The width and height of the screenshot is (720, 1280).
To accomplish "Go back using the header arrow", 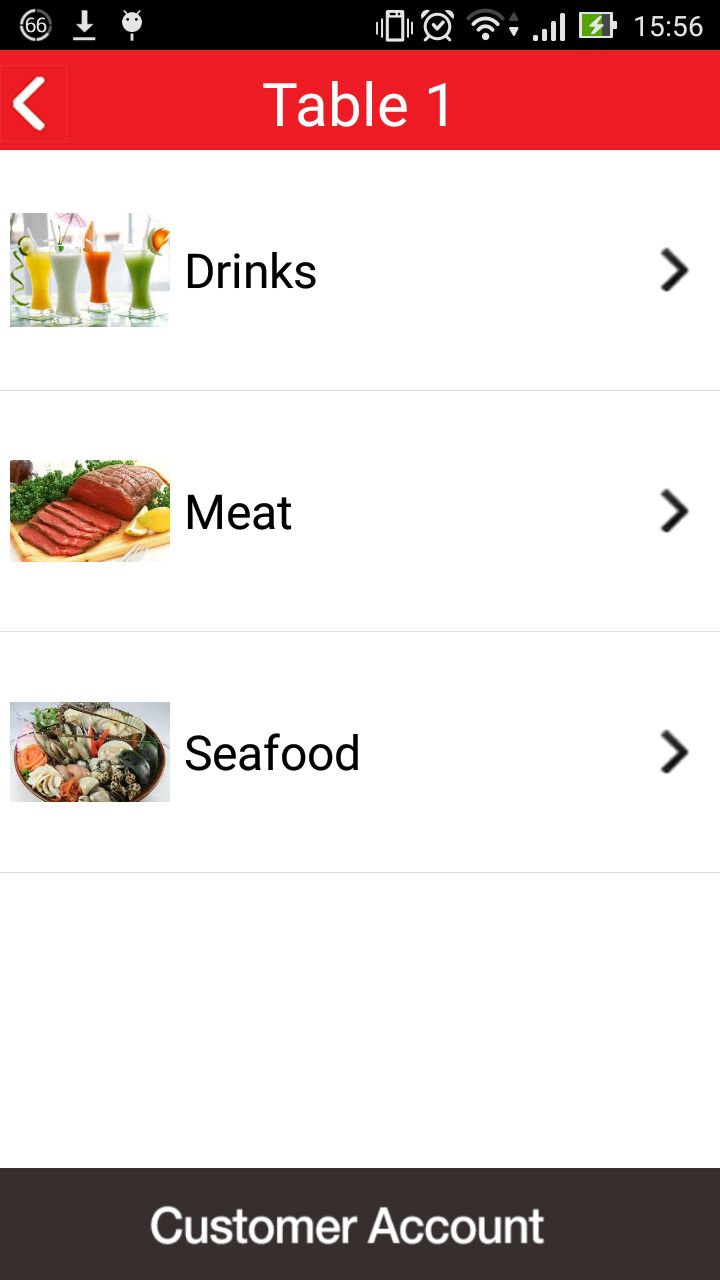I will pos(33,103).
